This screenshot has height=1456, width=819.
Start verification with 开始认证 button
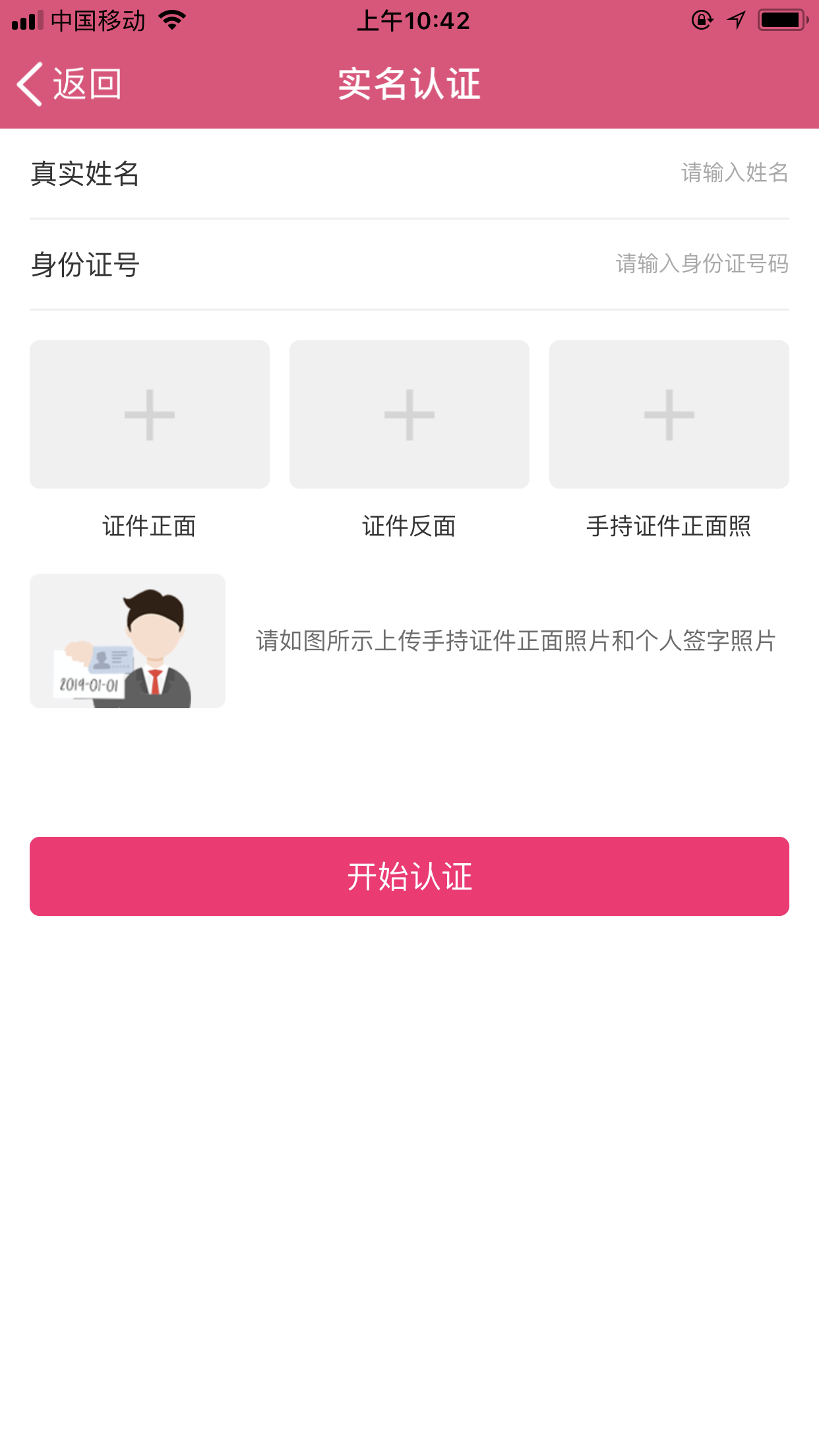[409, 876]
